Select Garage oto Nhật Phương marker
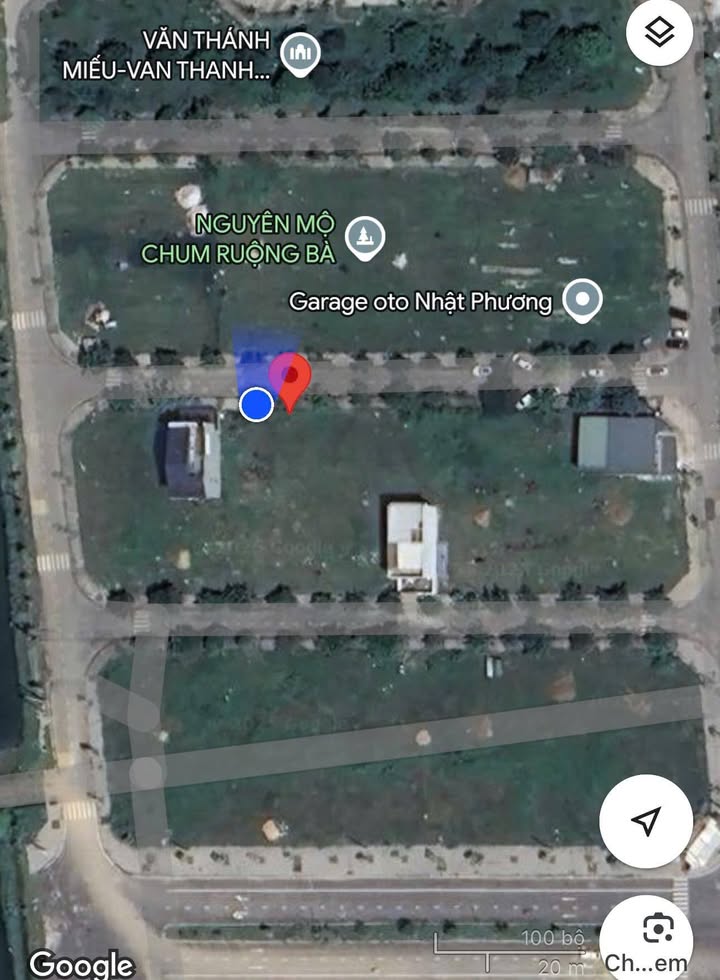The width and height of the screenshot is (720, 980). 582,300
